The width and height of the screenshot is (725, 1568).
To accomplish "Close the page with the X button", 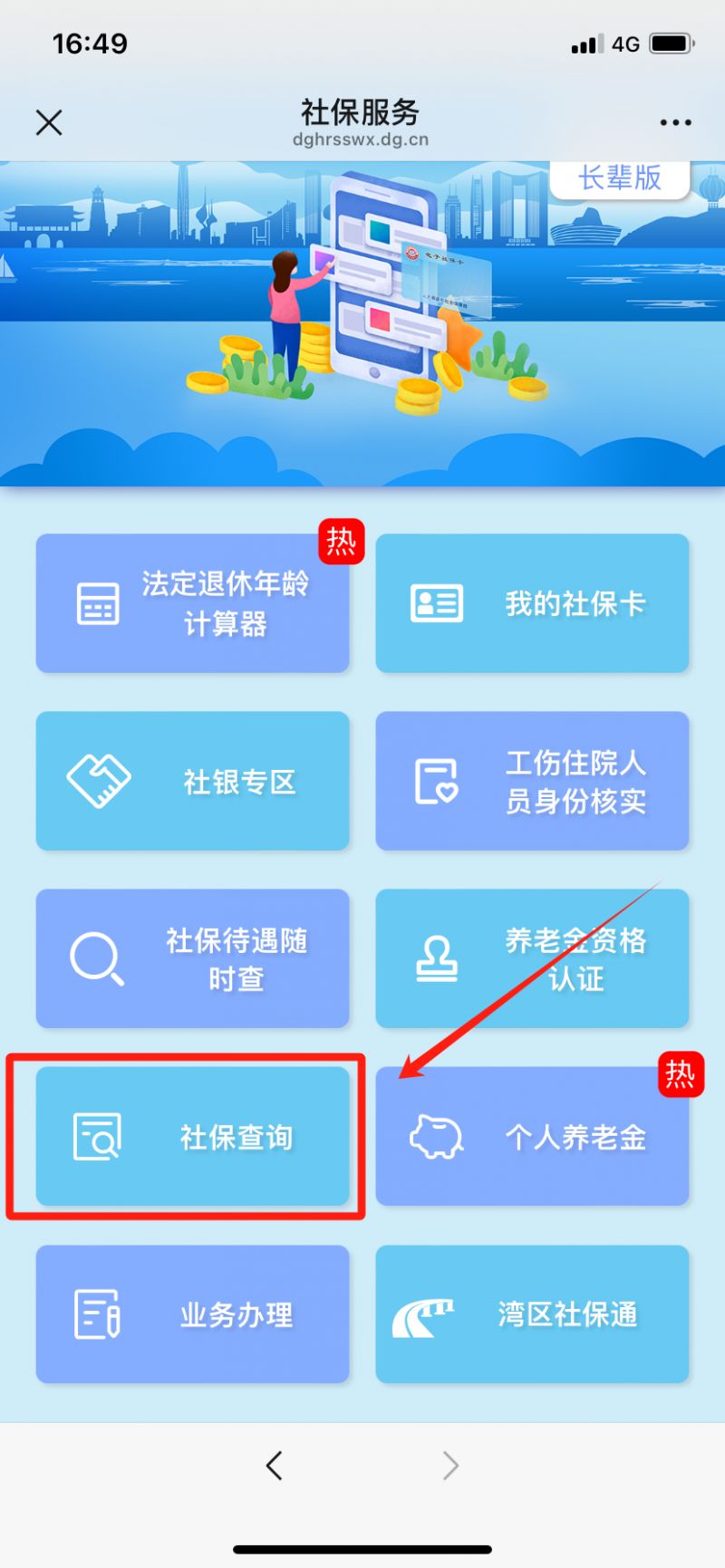I will 49,121.
